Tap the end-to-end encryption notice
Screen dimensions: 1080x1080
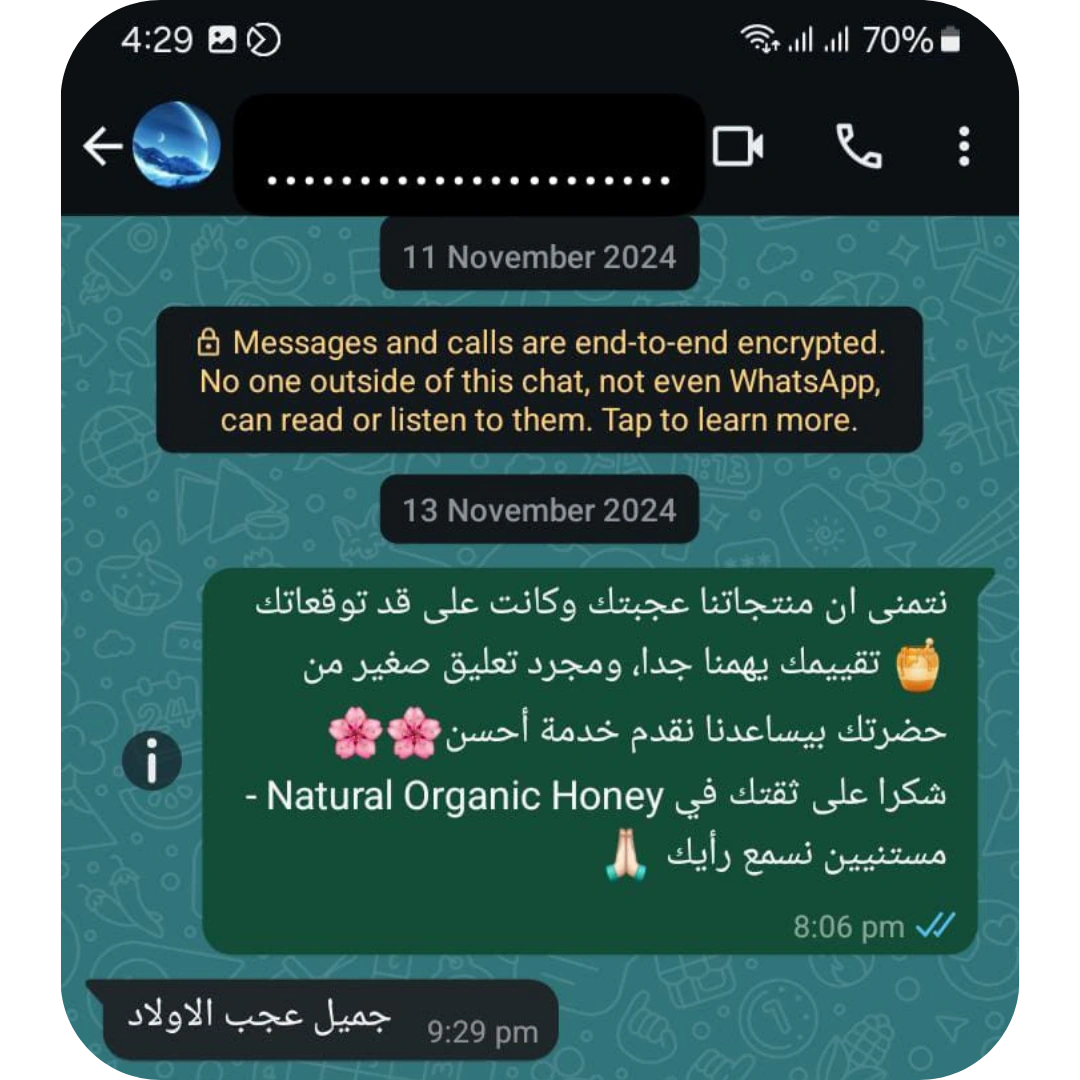(x=540, y=381)
